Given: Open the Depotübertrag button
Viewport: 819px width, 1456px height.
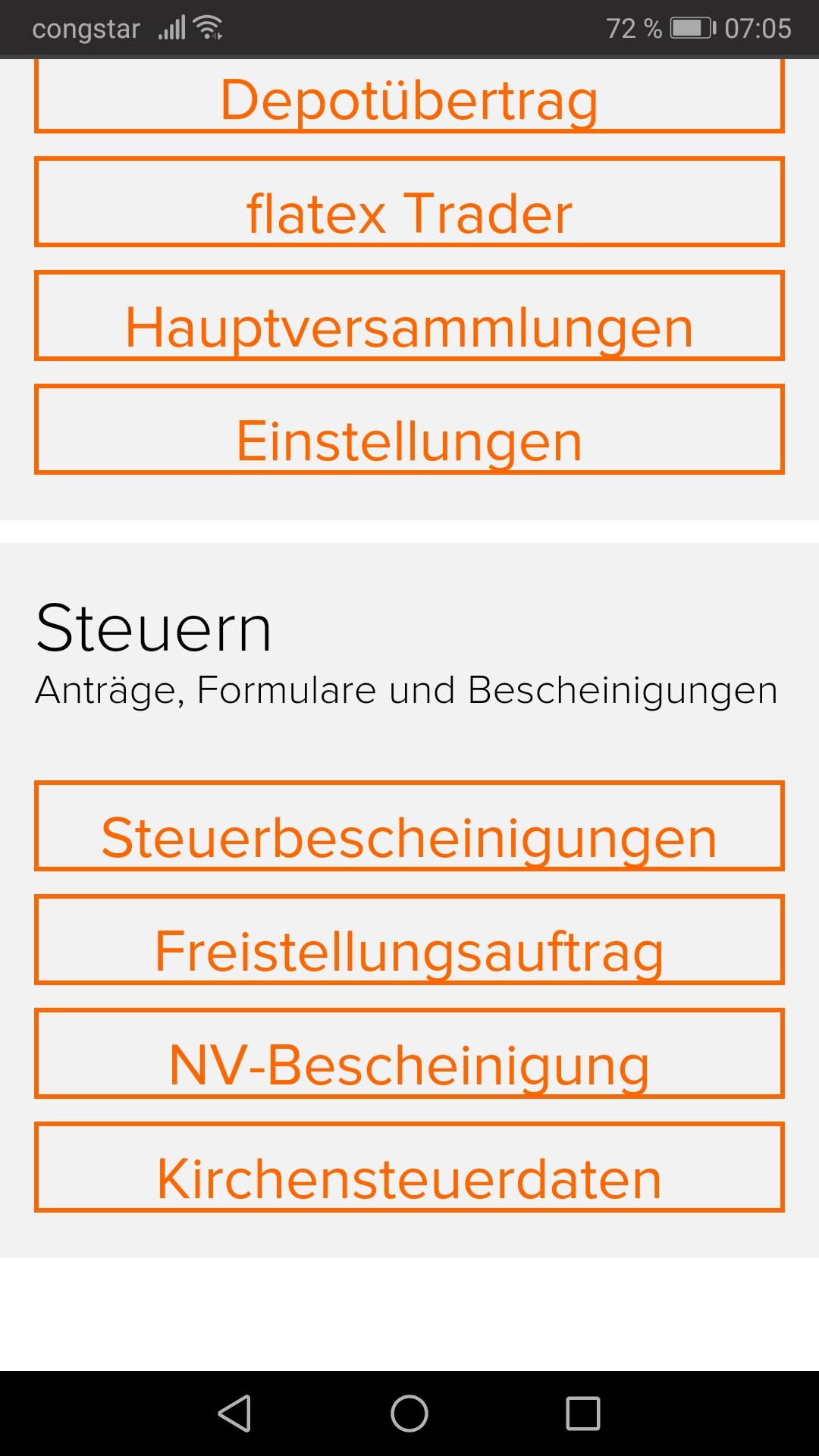Looking at the screenshot, I should tap(409, 99).
